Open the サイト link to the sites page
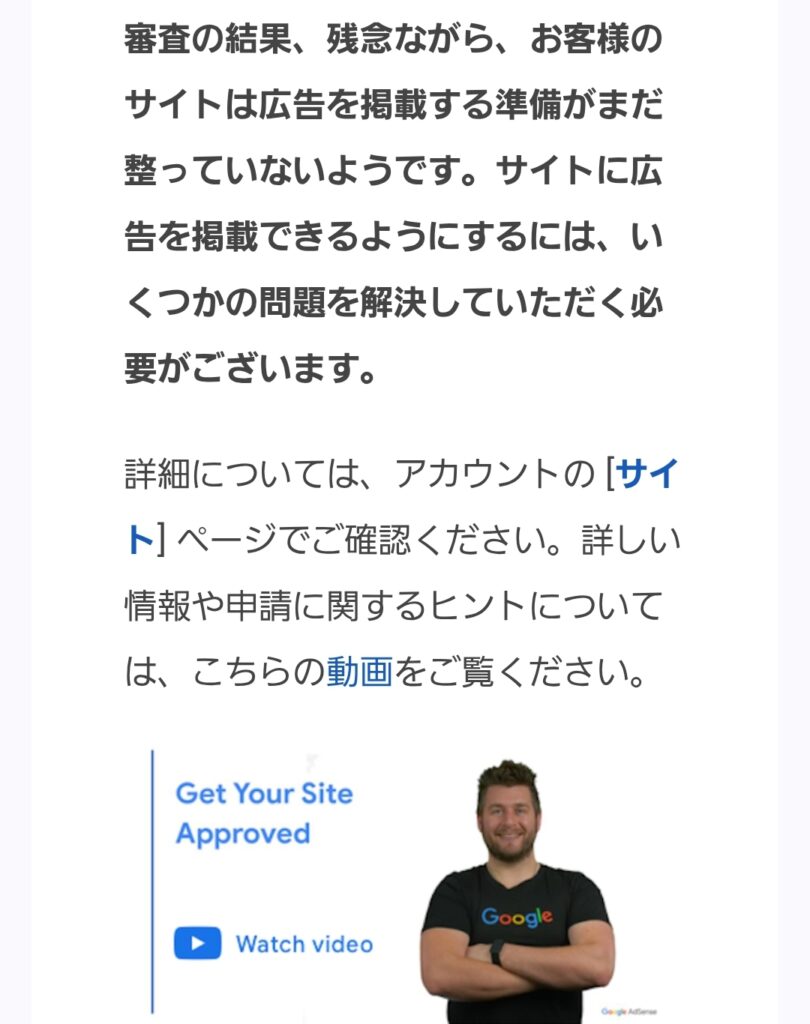Image resolution: width=810 pixels, height=1024 pixels. [x=648, y=473]
